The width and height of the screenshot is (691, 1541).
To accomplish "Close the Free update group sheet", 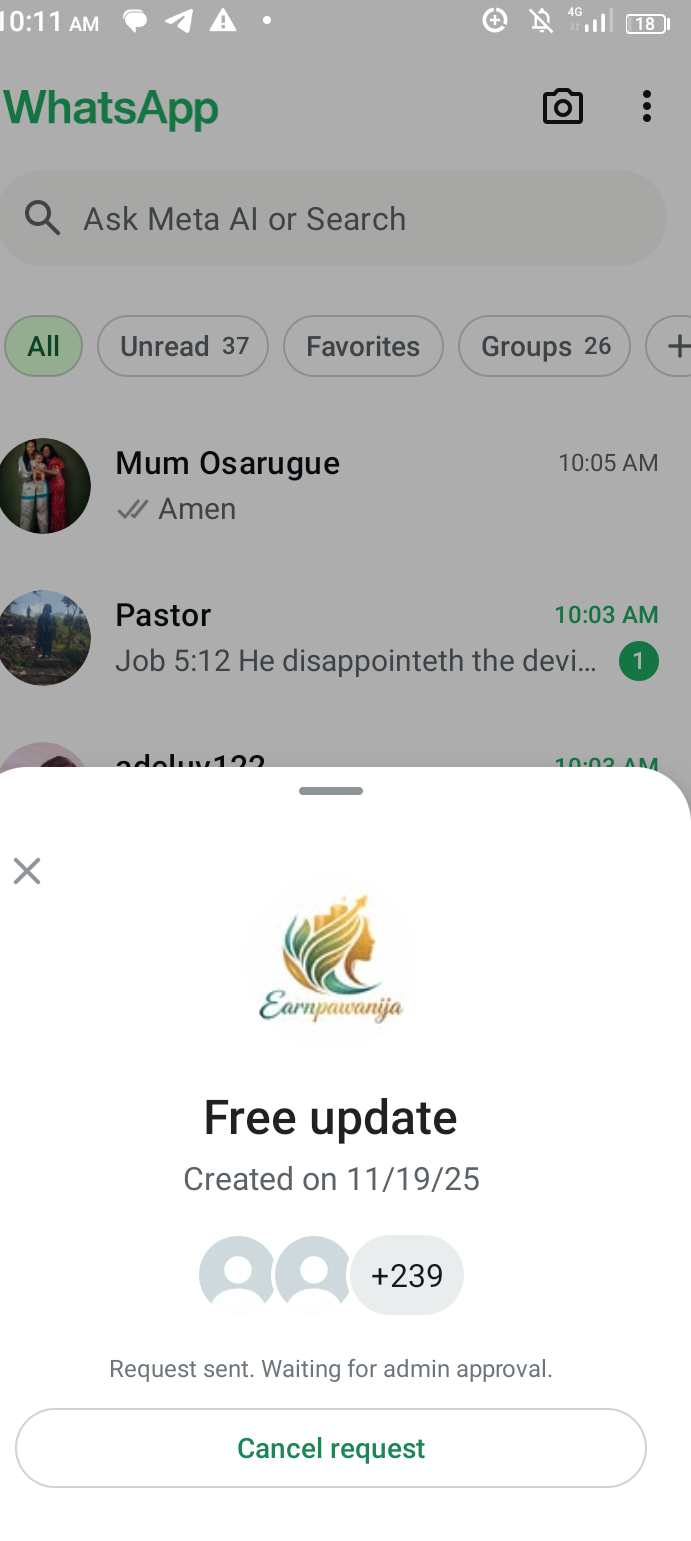I will coord(27,871).
